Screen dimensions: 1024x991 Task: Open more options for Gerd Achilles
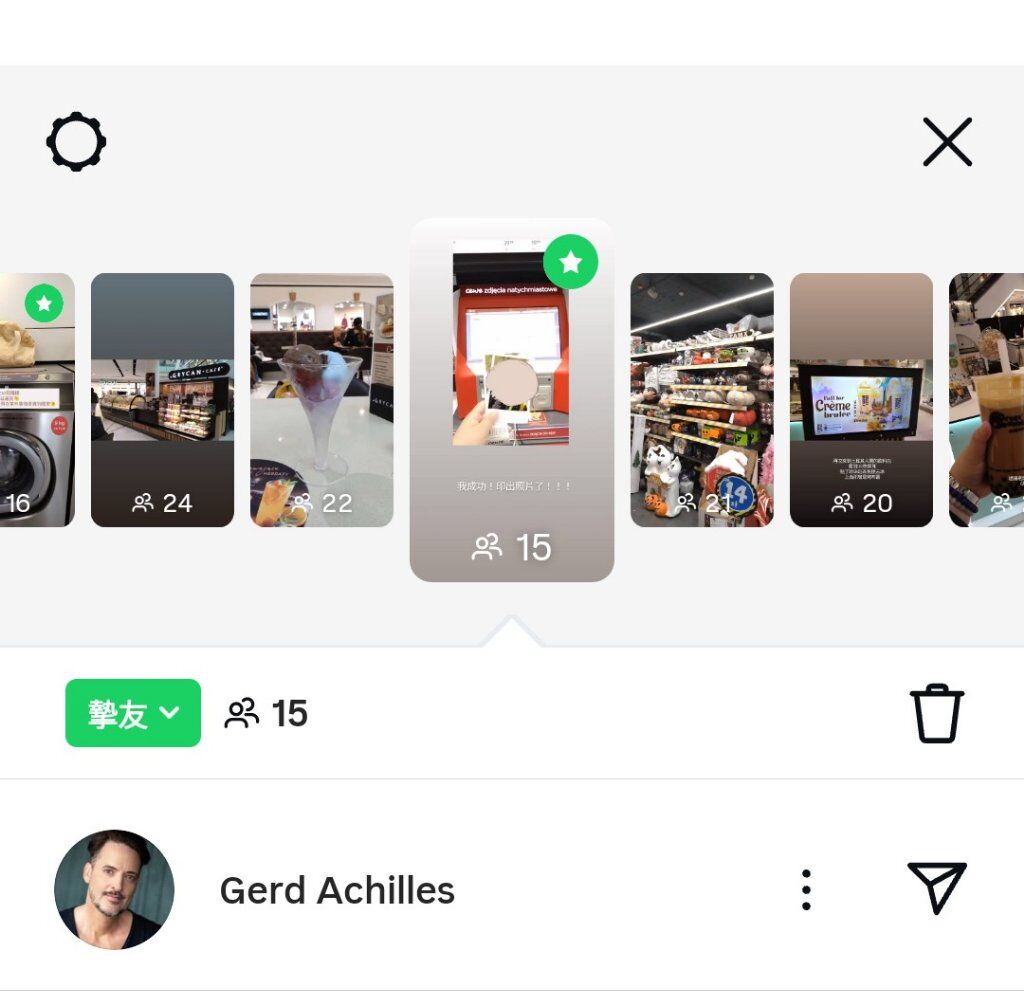point(806,889)
